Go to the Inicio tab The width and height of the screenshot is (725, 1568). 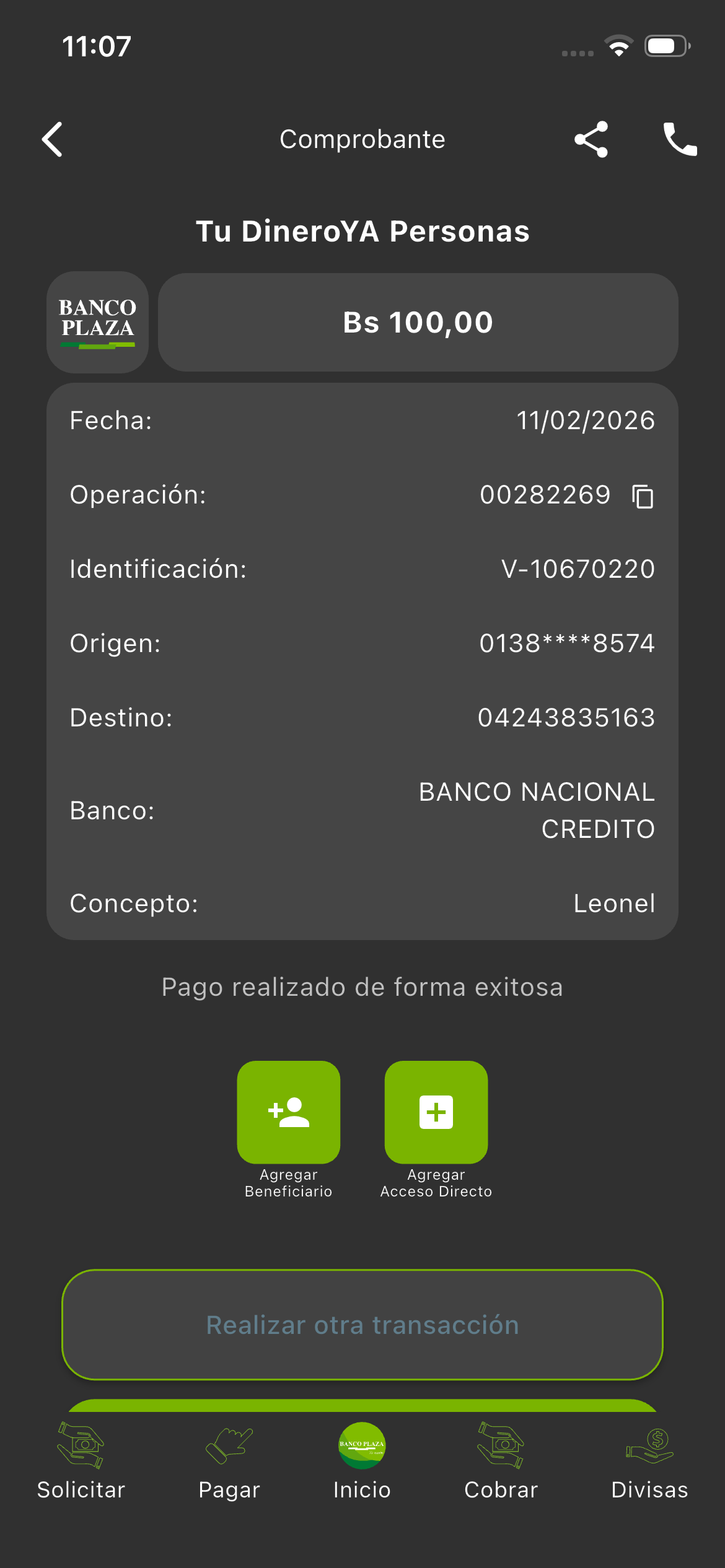coord(362,1461)
